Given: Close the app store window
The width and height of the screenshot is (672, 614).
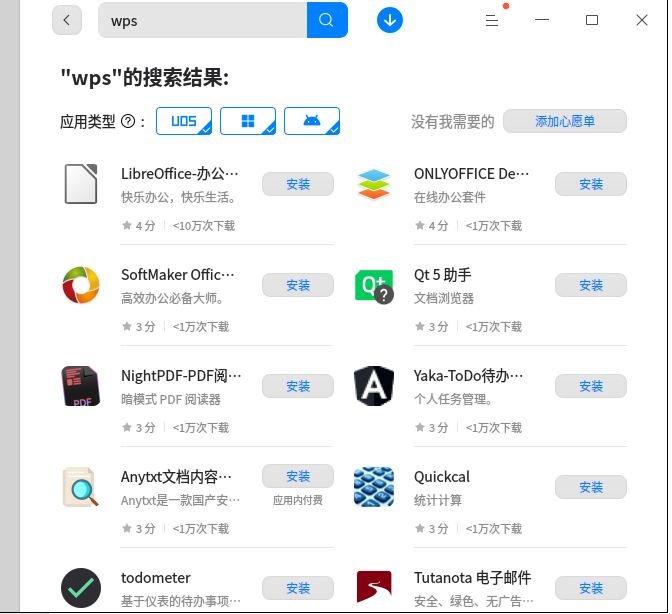Looking at the screenshot, I should click(641, 20).
